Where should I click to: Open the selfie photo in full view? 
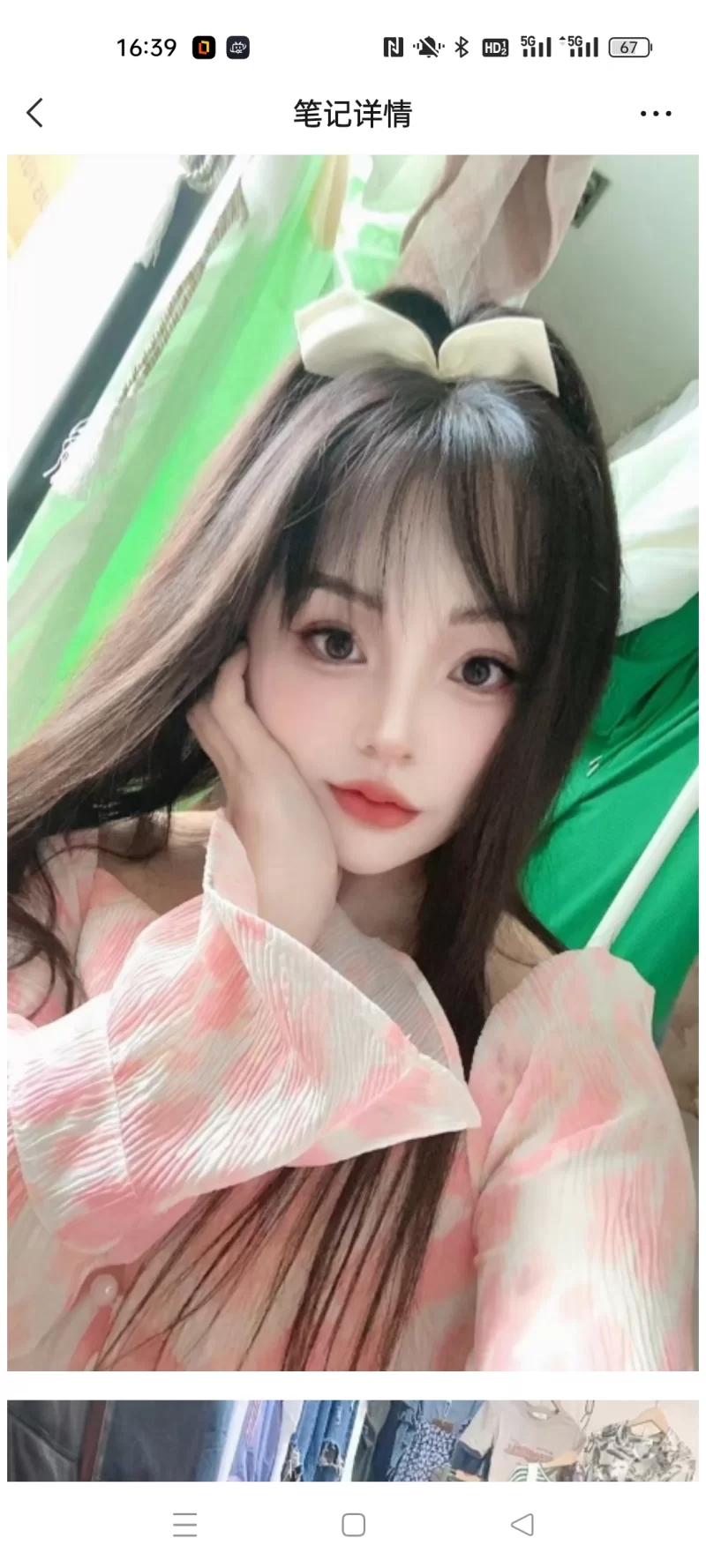353,763
